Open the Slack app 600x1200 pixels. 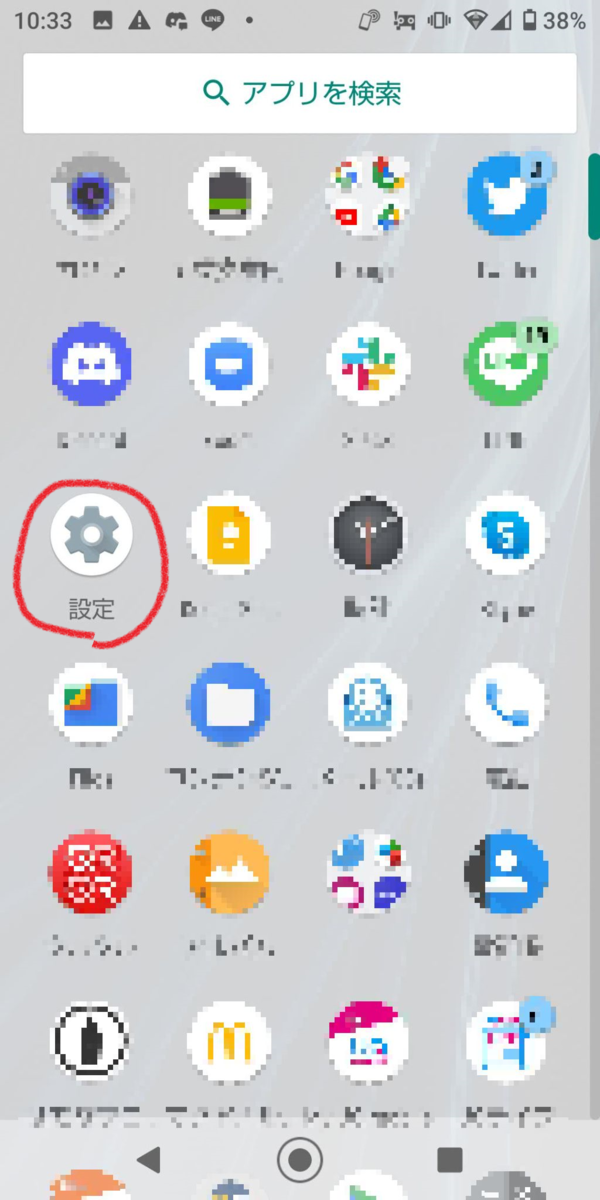(368, 365)
